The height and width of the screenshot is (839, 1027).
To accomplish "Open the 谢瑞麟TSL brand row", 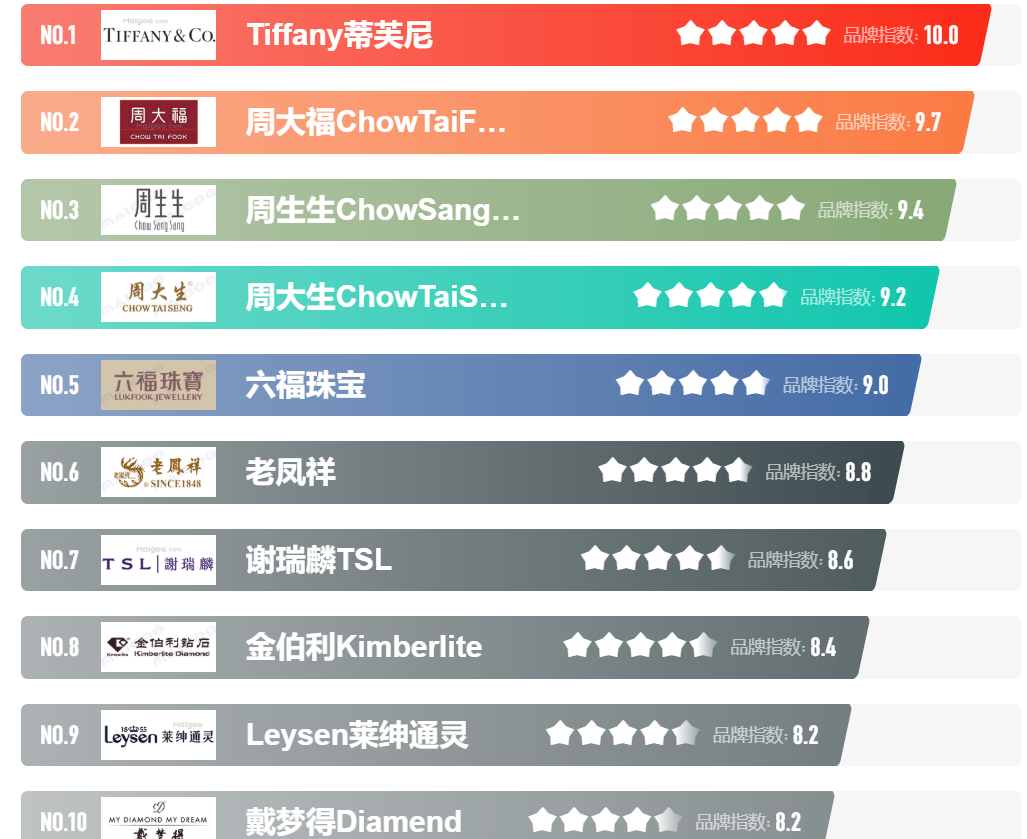I will (319, 560).
